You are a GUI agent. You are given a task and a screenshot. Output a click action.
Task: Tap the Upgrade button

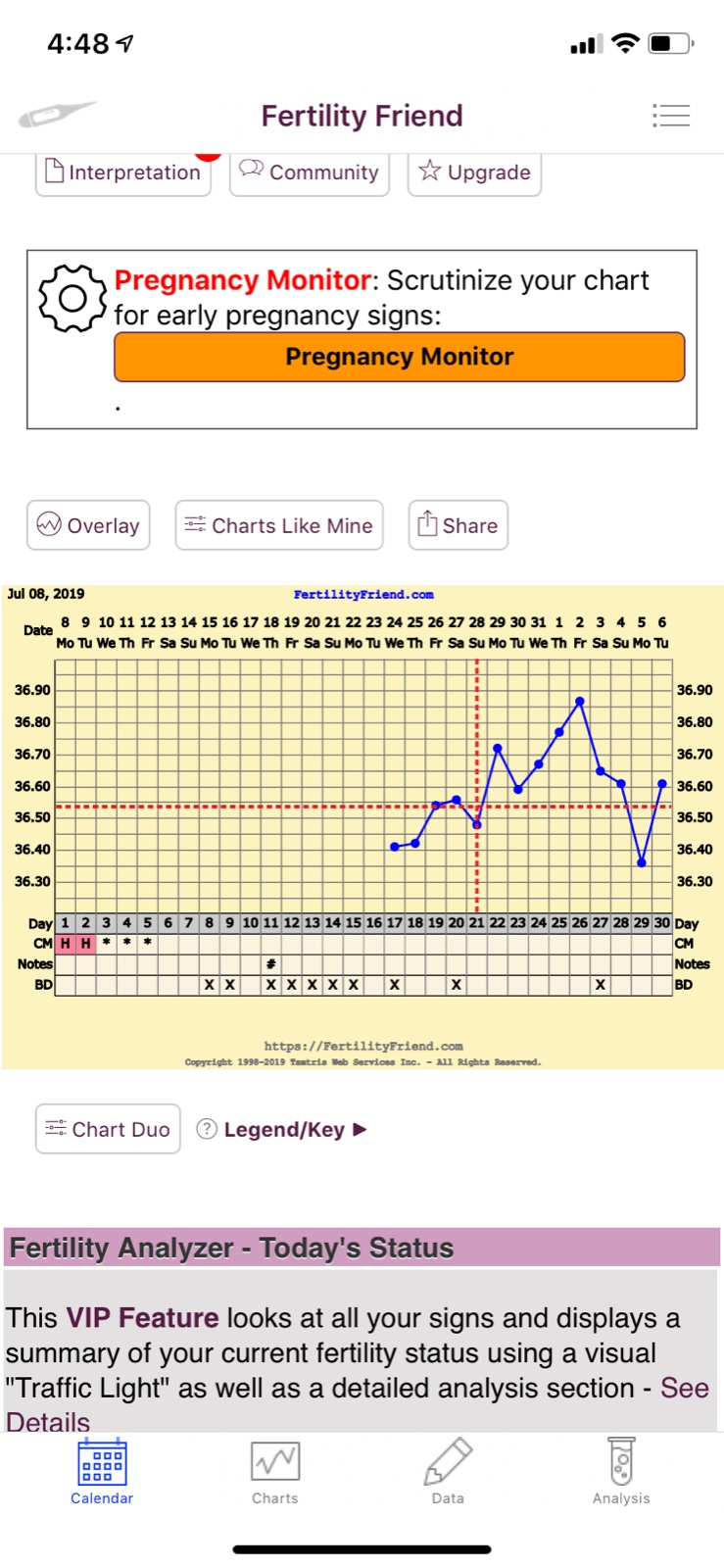(x=474, y=172)
